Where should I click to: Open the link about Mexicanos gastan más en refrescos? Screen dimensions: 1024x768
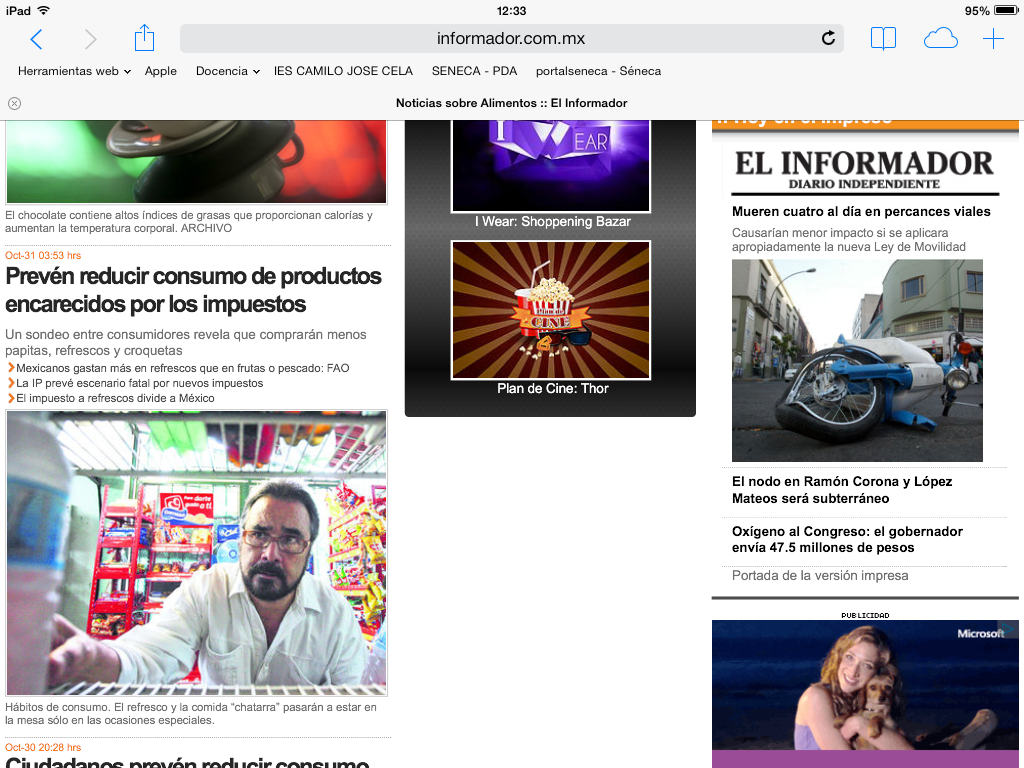(182, 368)
